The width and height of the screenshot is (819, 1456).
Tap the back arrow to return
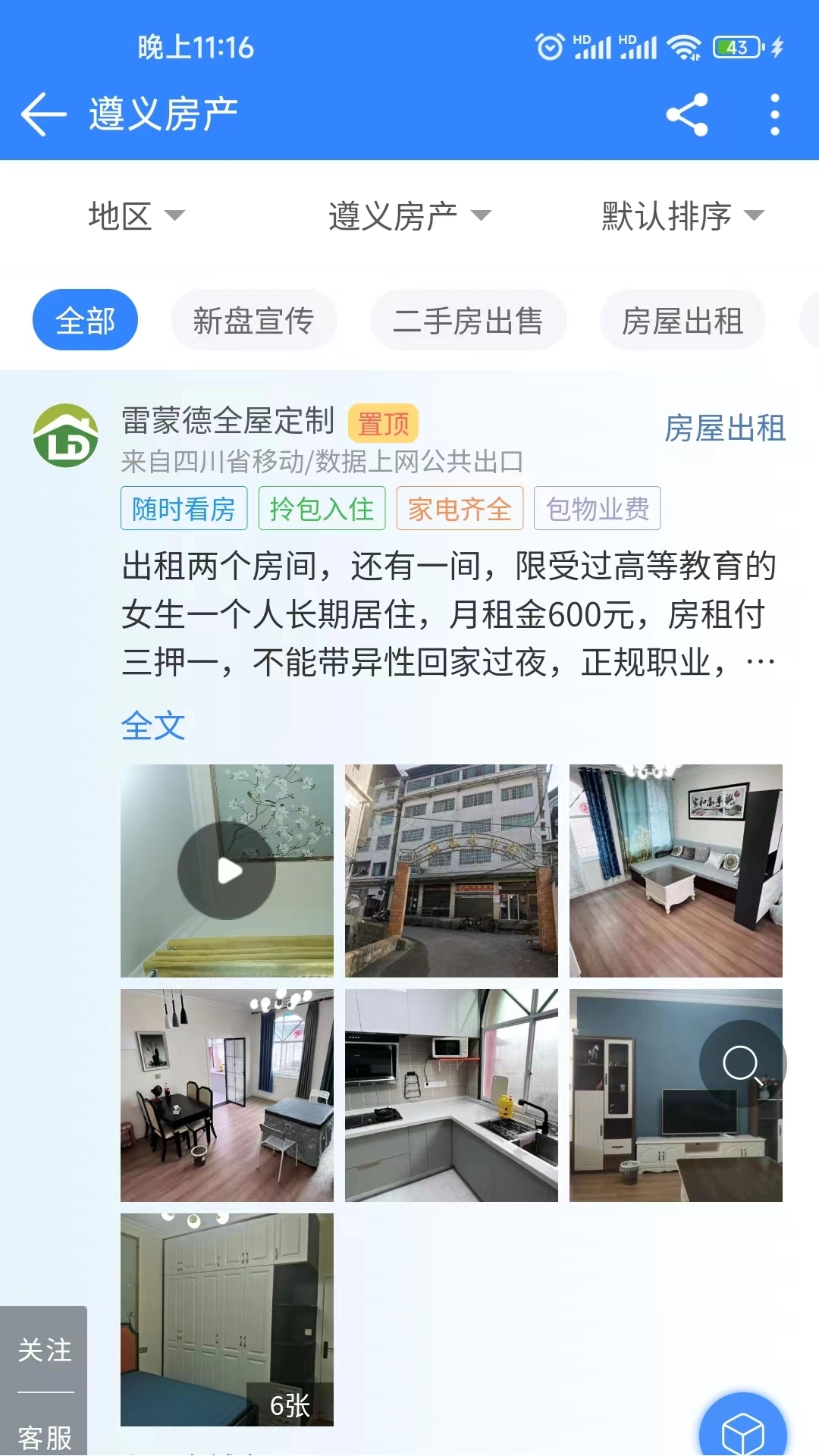tap(42, 112)
